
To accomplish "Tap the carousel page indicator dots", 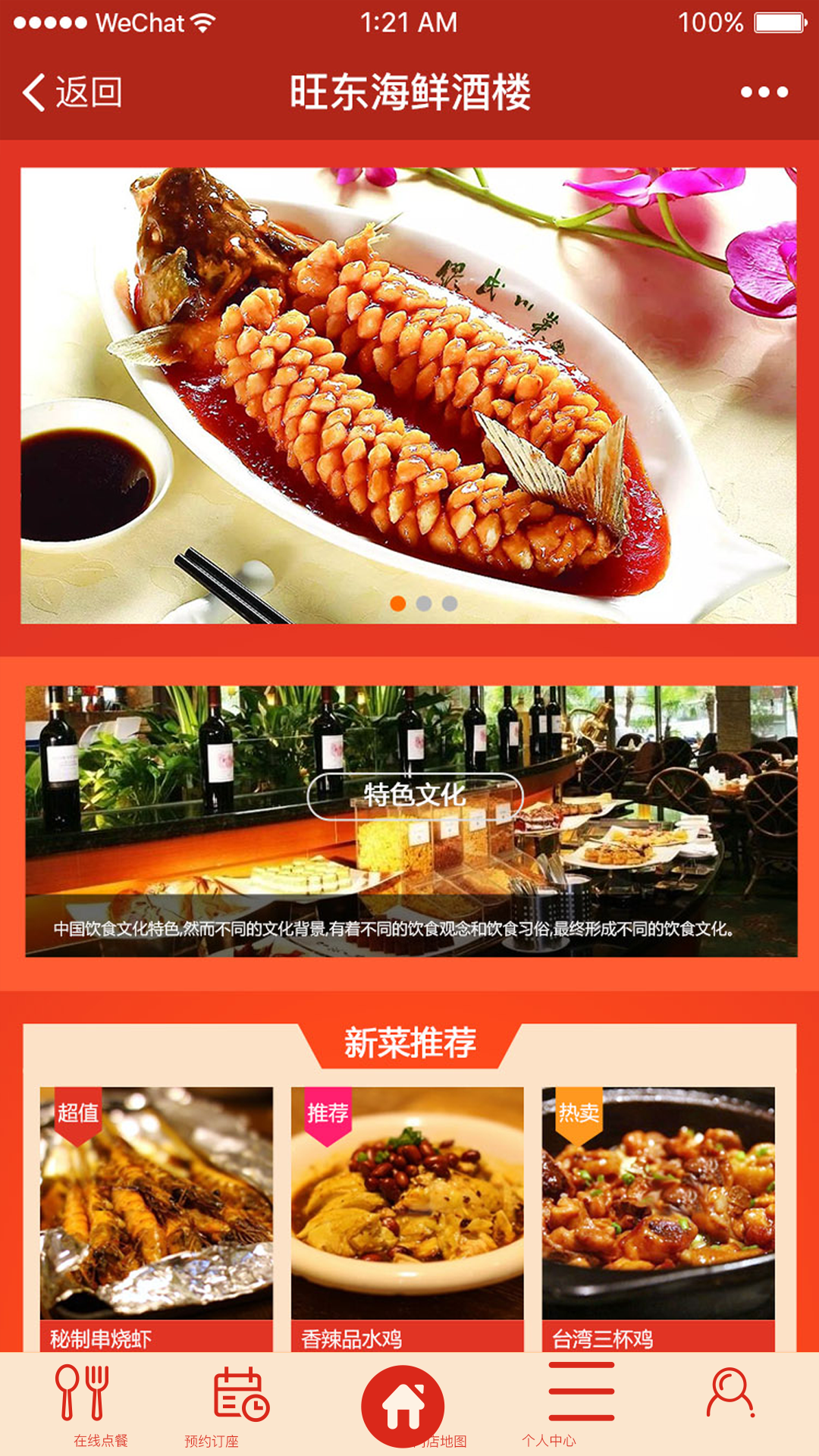I will coord(423,604).
